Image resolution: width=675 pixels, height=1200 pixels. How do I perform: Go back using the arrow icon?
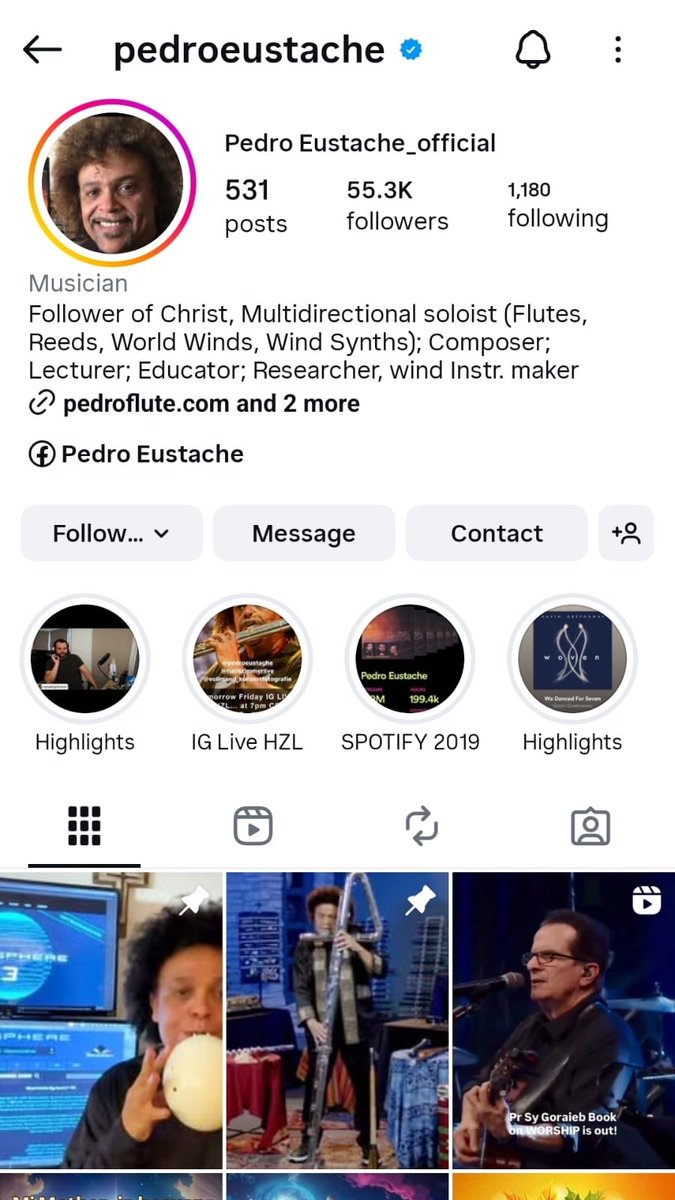click(42, 50)
